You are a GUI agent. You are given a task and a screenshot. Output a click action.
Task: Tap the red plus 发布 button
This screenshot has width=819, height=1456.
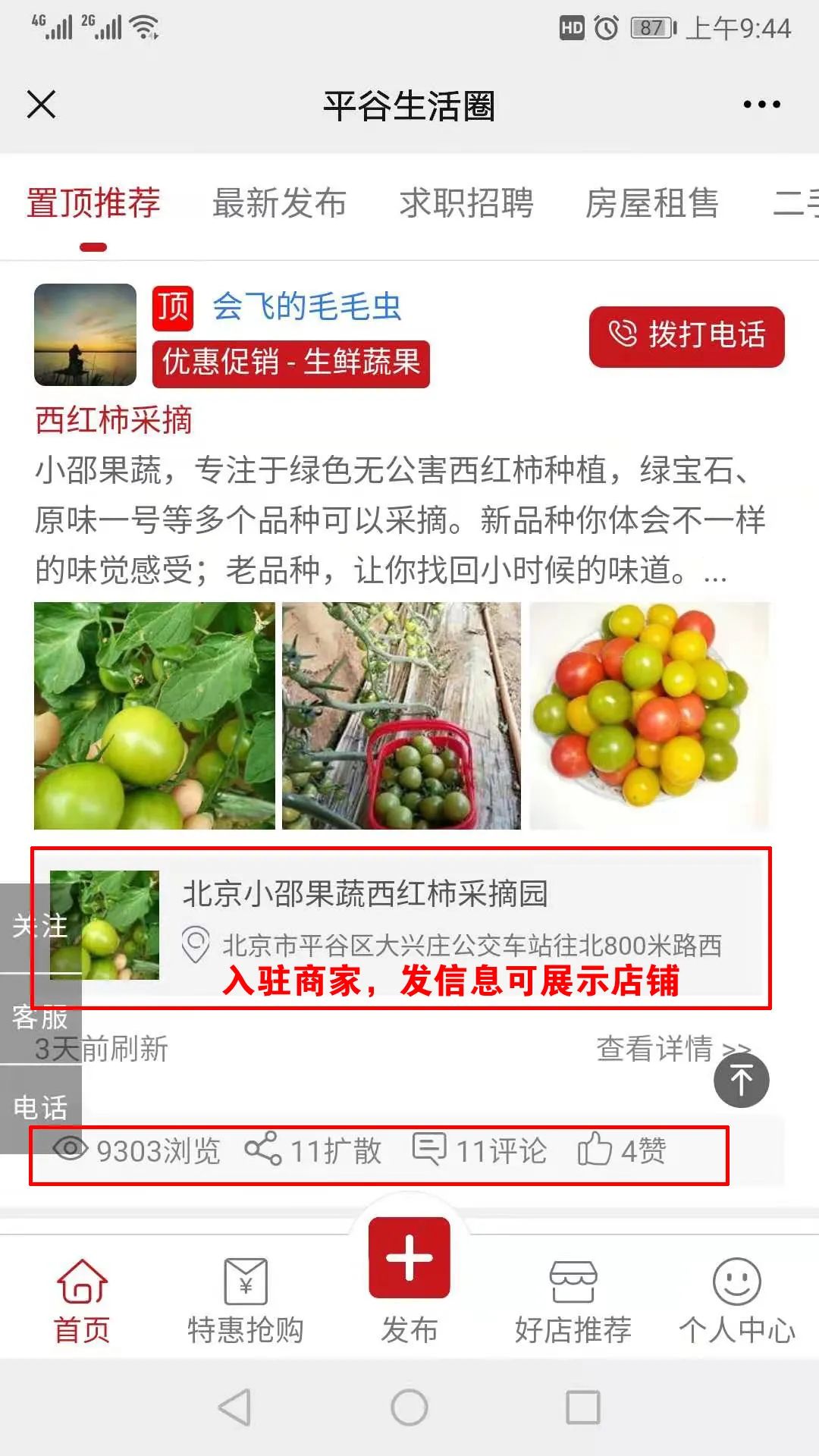tap(409, 1259)
